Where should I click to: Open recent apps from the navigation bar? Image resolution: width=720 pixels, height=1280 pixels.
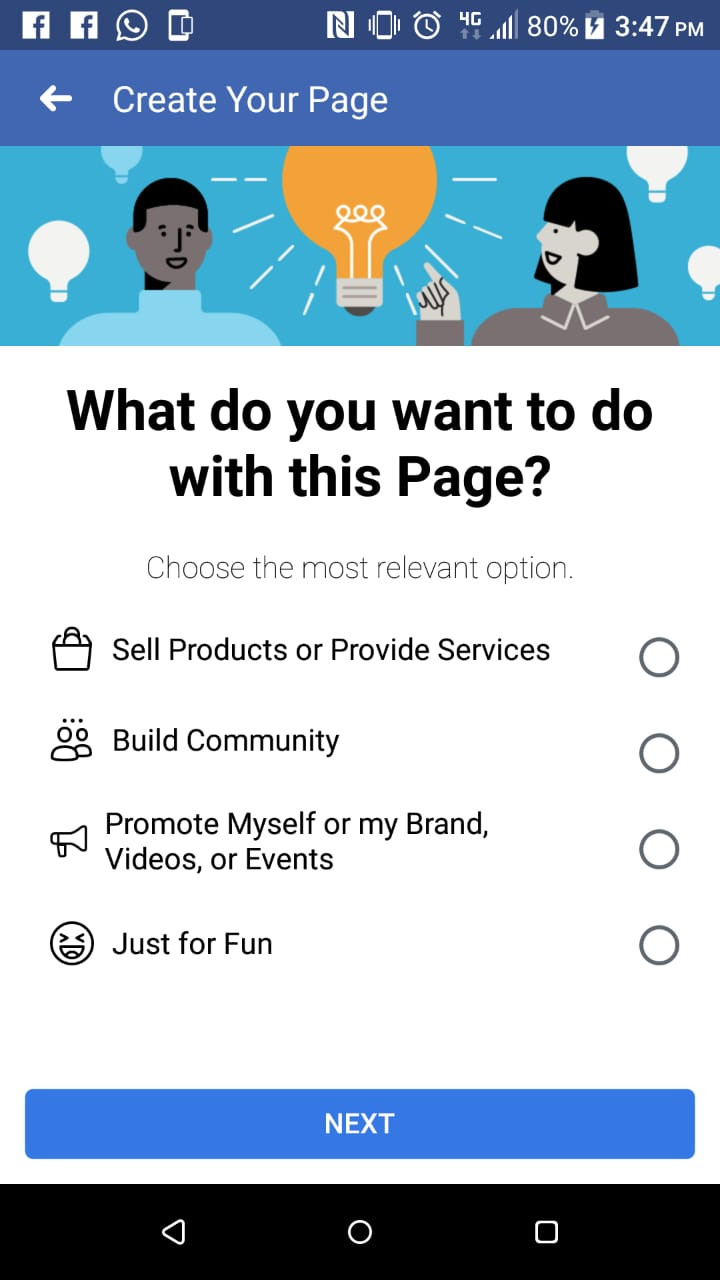(x=546, y=1232)
